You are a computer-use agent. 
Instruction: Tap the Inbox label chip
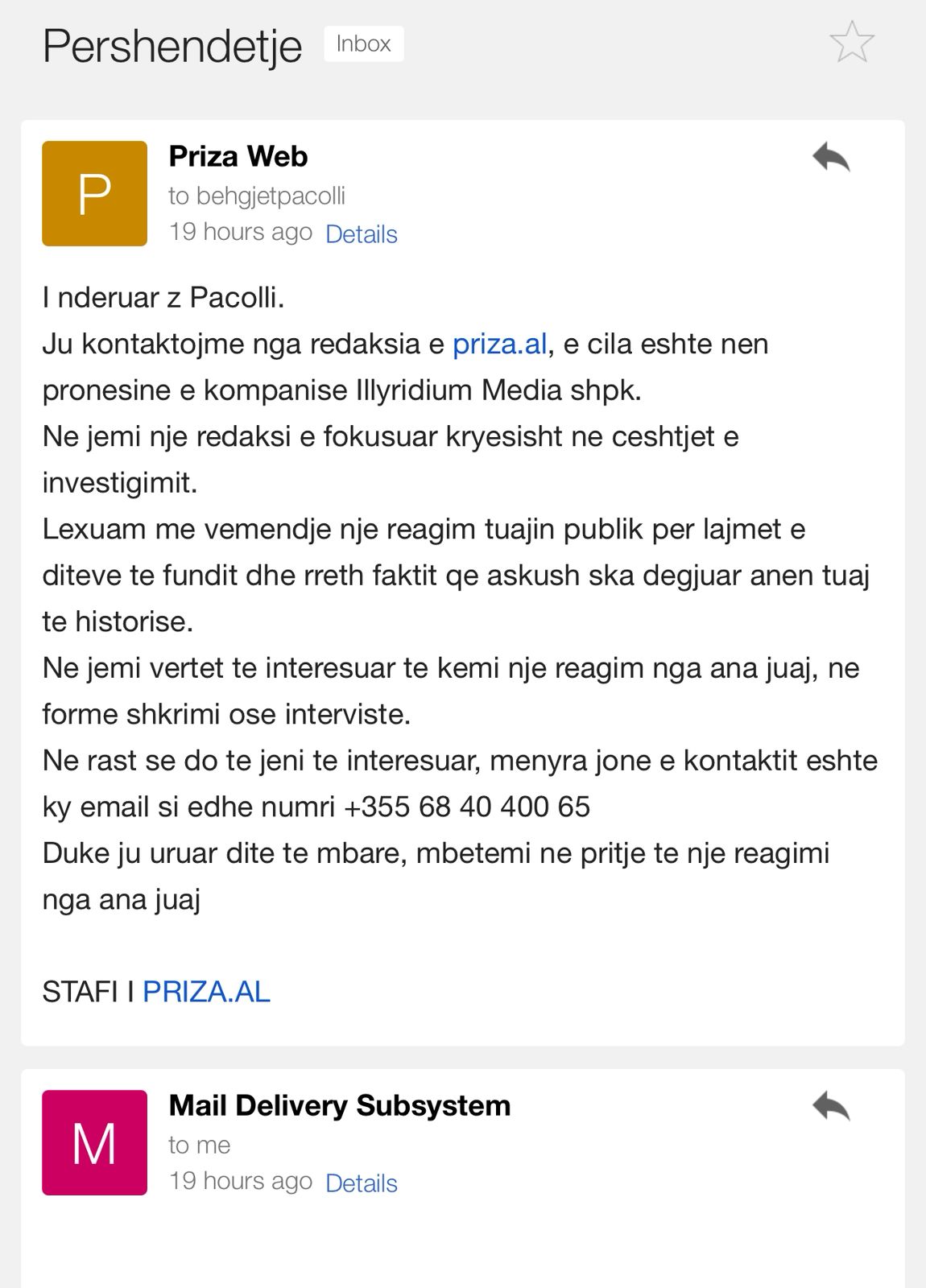point(363,43)
